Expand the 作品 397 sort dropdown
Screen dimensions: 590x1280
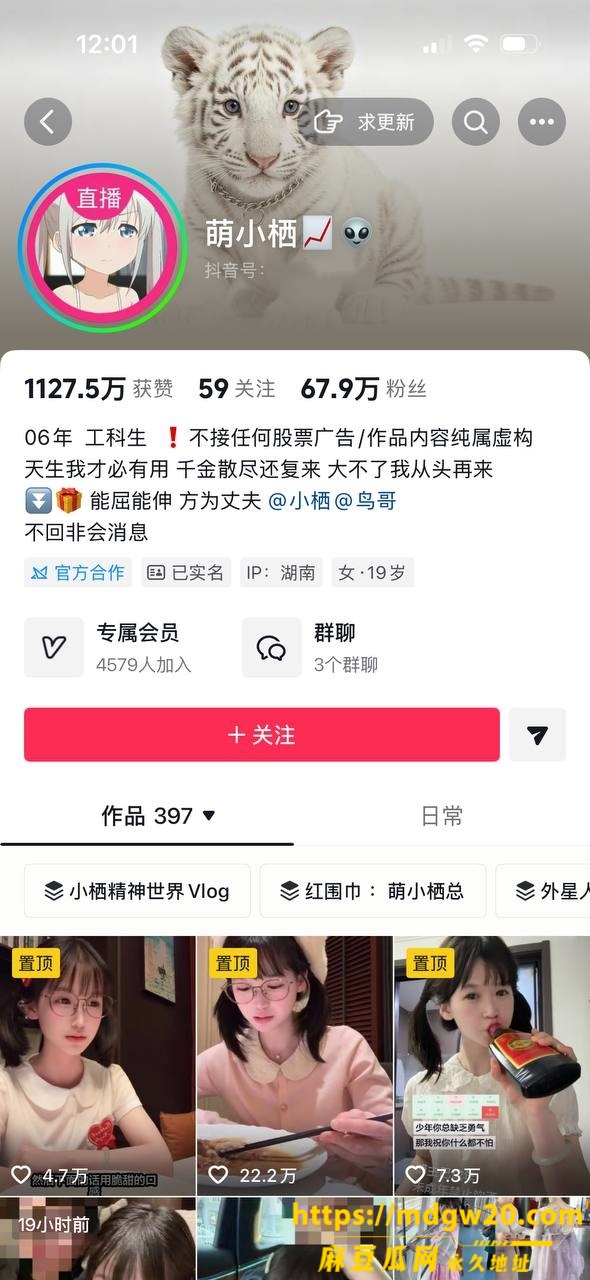tap(158, 816)
